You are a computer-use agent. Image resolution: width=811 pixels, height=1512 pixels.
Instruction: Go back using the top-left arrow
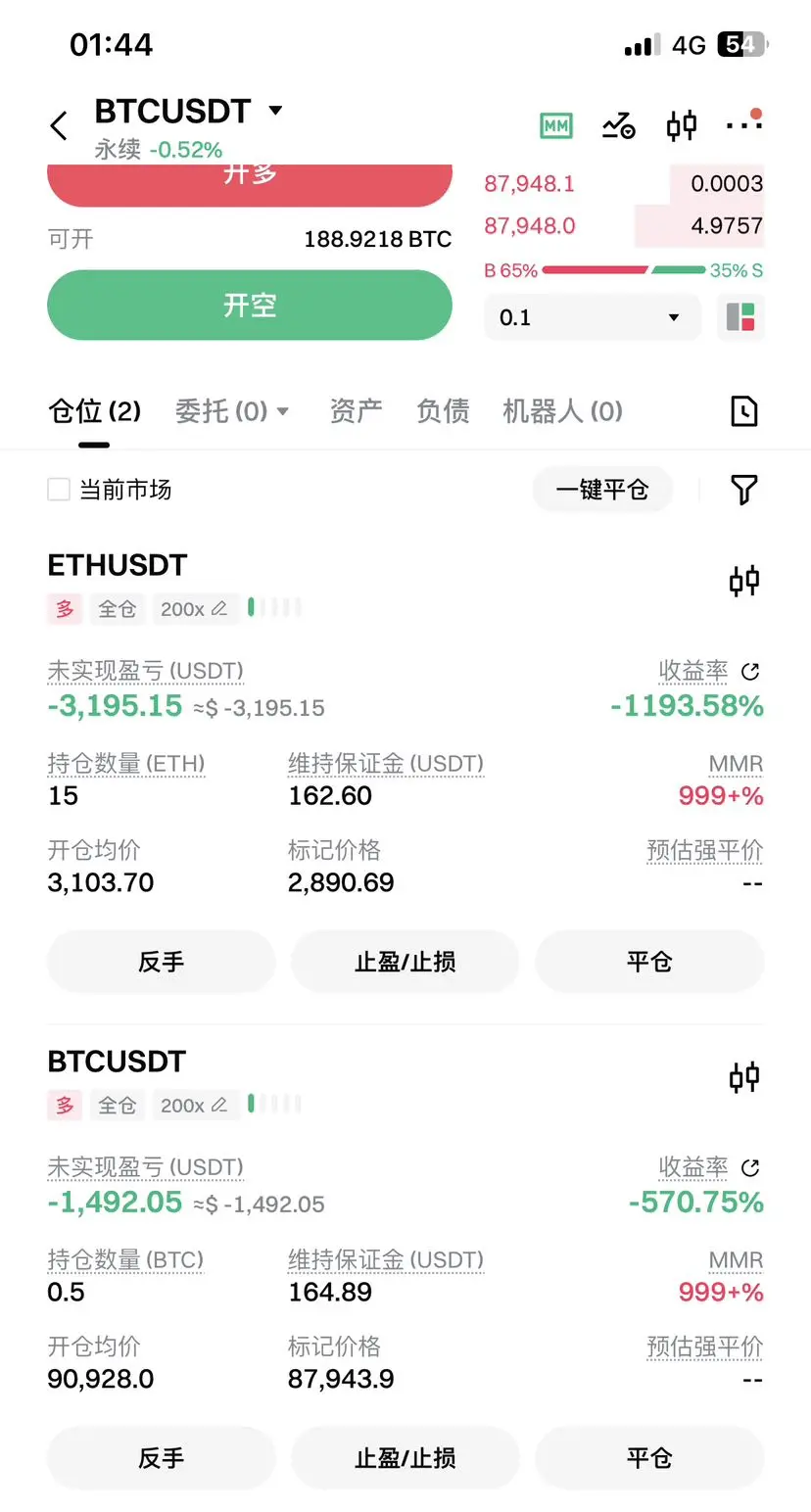[x=59, y=125]
